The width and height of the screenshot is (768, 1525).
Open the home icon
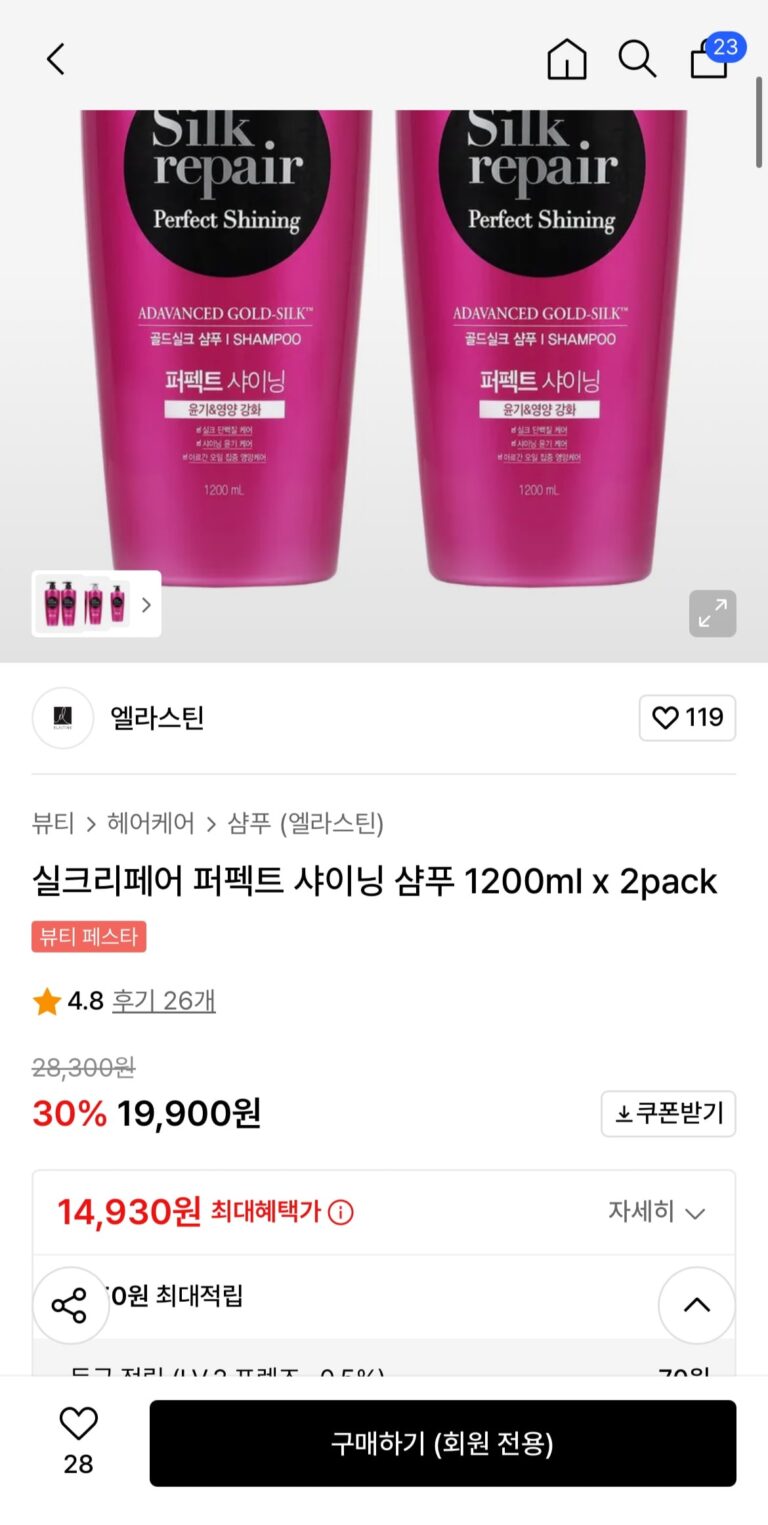(x=567, y=59)
